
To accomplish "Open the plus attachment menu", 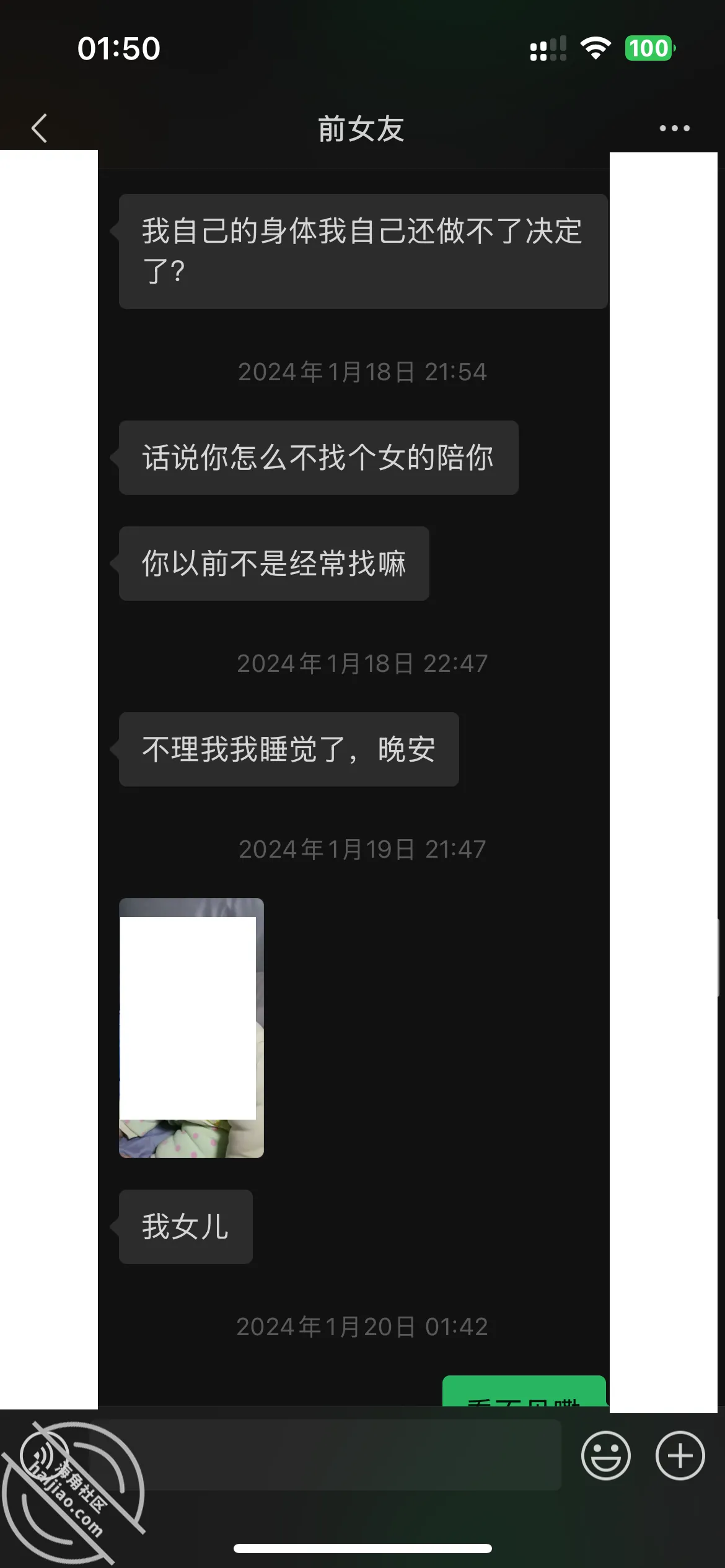I will pos(680,1455).
